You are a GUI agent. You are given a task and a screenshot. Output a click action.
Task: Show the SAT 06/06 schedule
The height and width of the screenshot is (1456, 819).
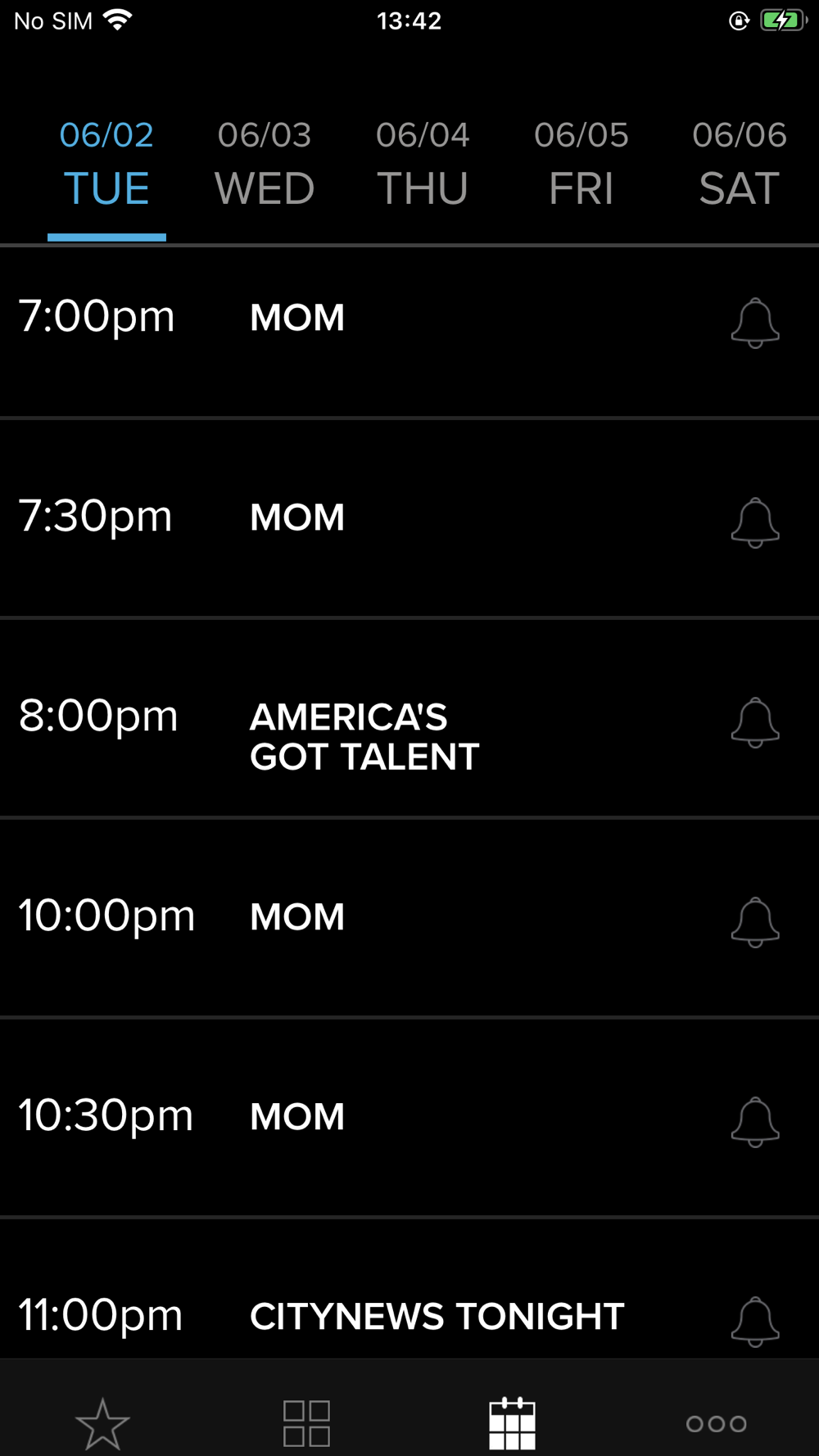(739, 164)
